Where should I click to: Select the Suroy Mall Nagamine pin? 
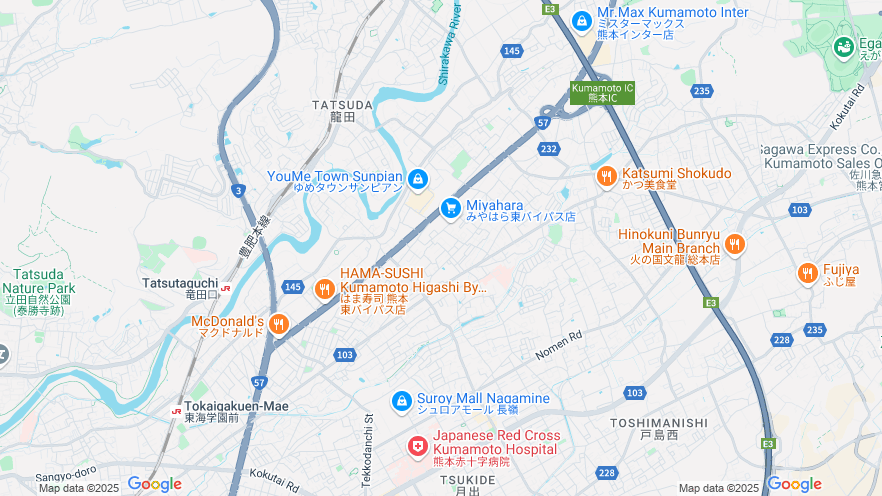pyautogui.click(x=402, y=400)
